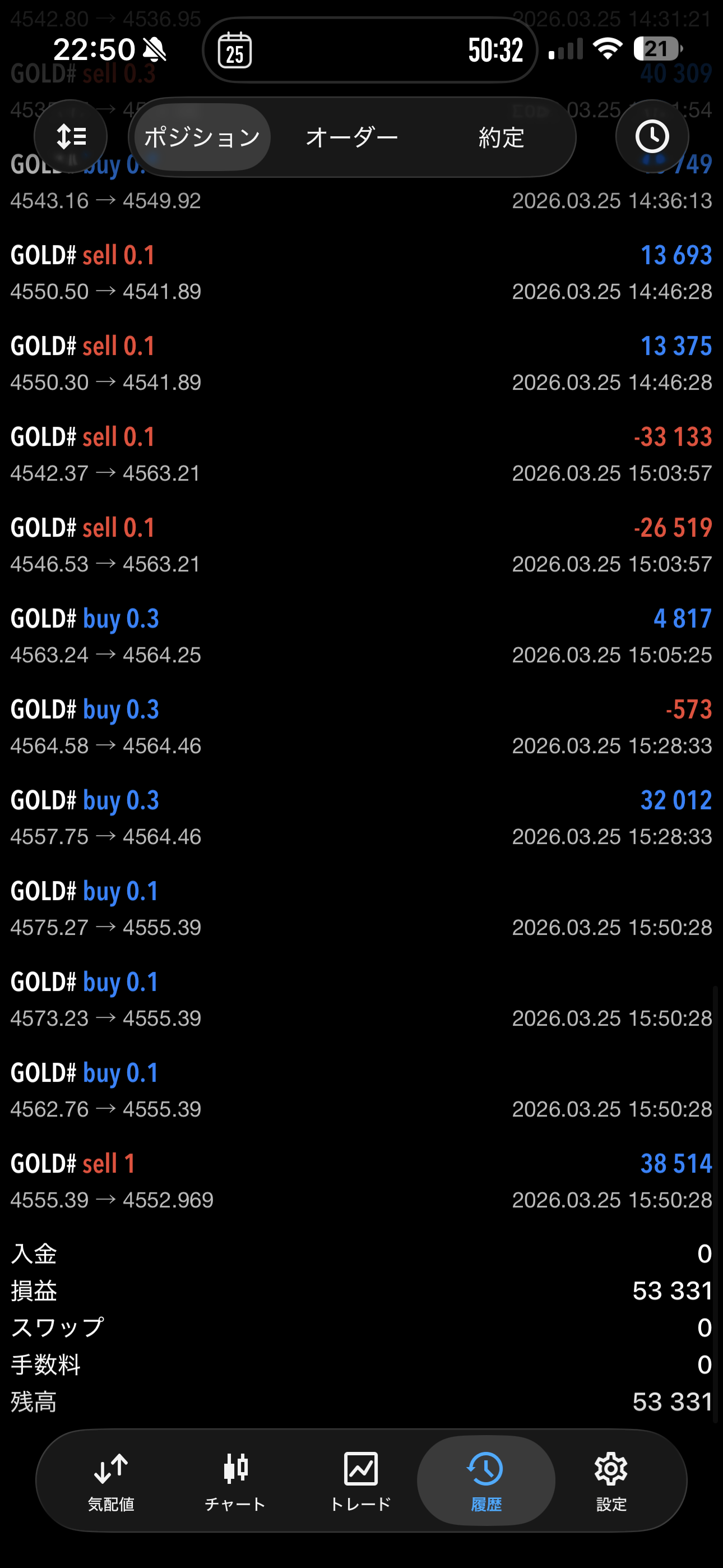This screenshot has width=723, height=1568.
Task: Expand the buy 0.1 trade opened at 4575.27
Action: tap(361, 909)
